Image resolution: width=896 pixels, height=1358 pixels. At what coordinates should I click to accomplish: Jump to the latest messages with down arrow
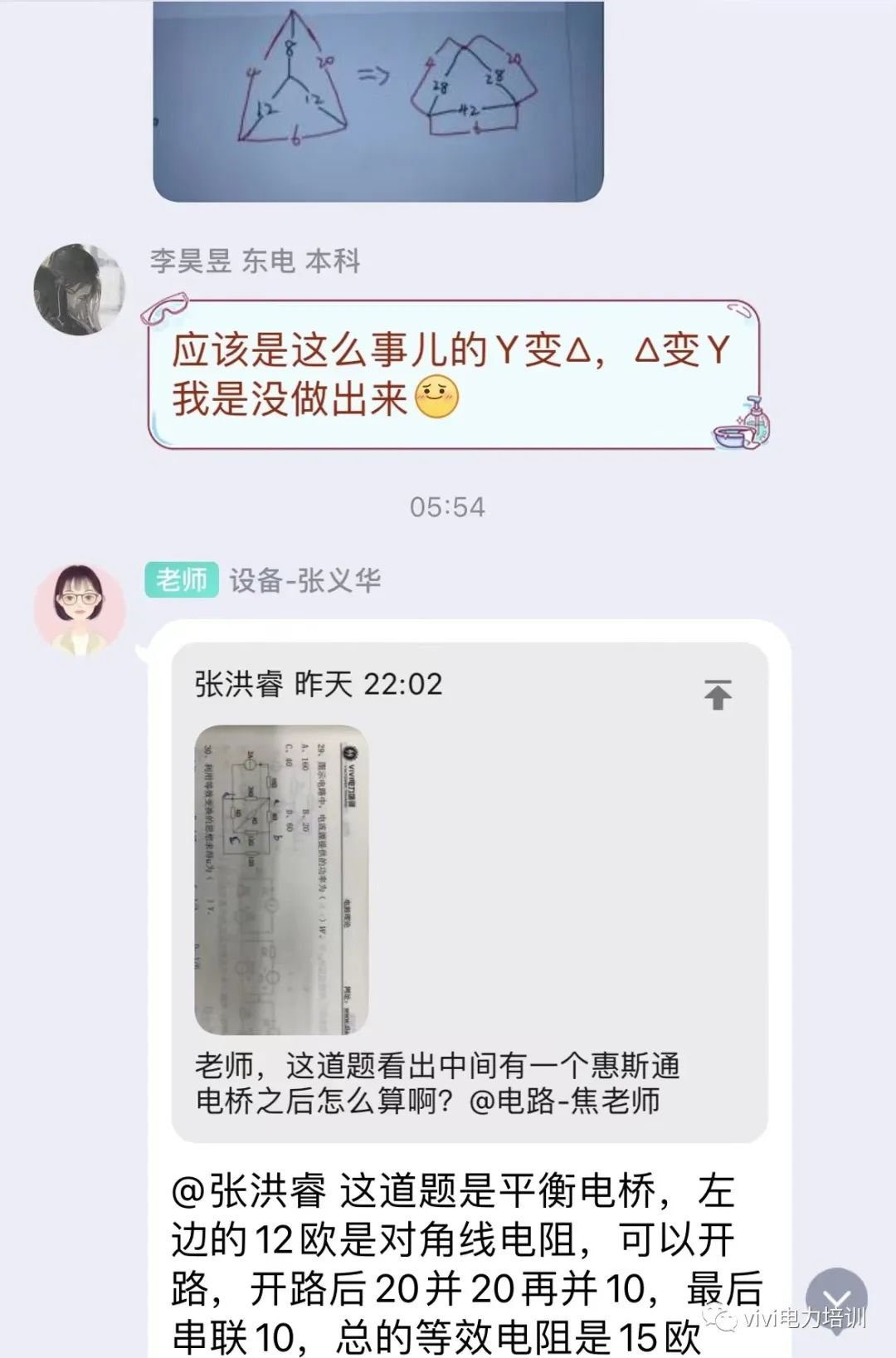click(x=836, y=1299)
